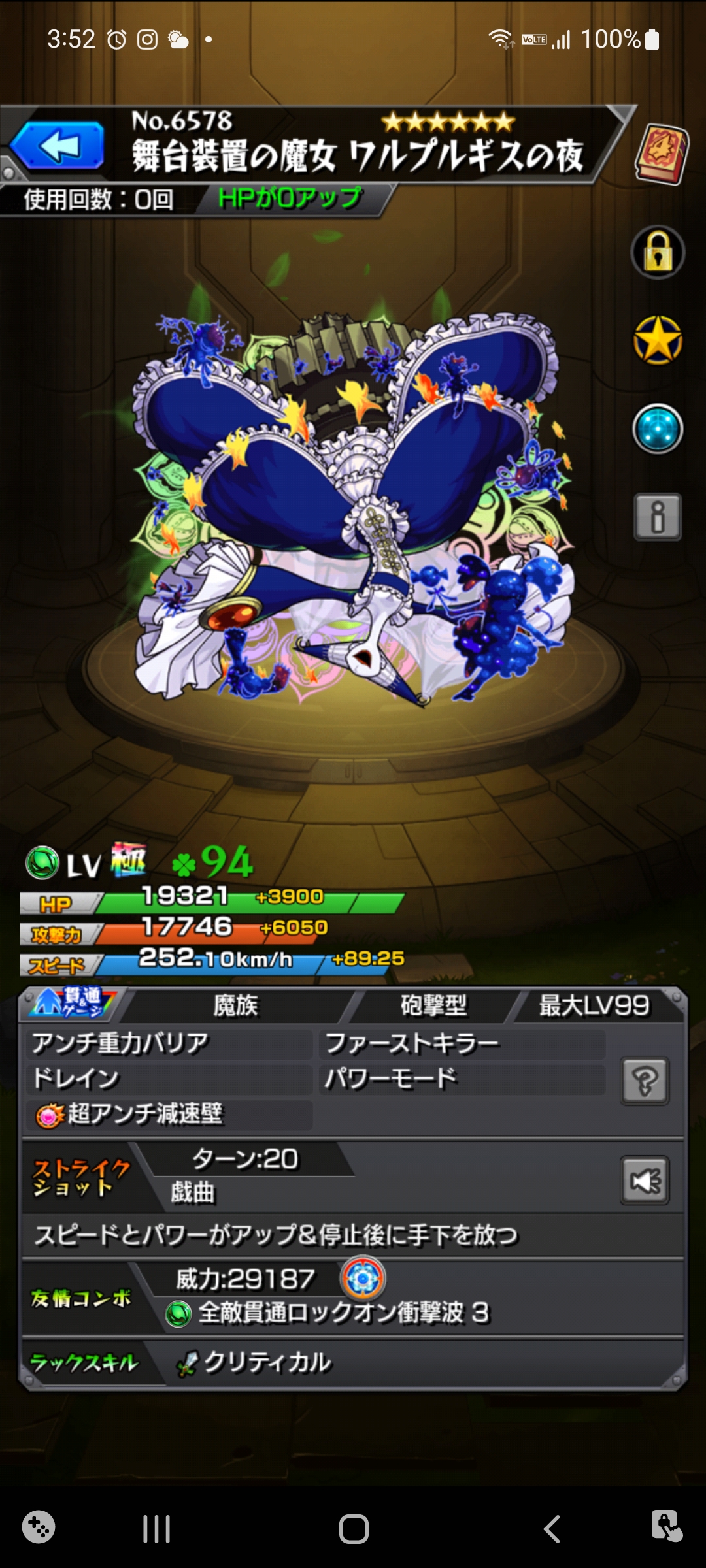The height and width of the screenshot is (1568, 706).
Task: Toggle the lock on this monster
Action: pos(658,252)
